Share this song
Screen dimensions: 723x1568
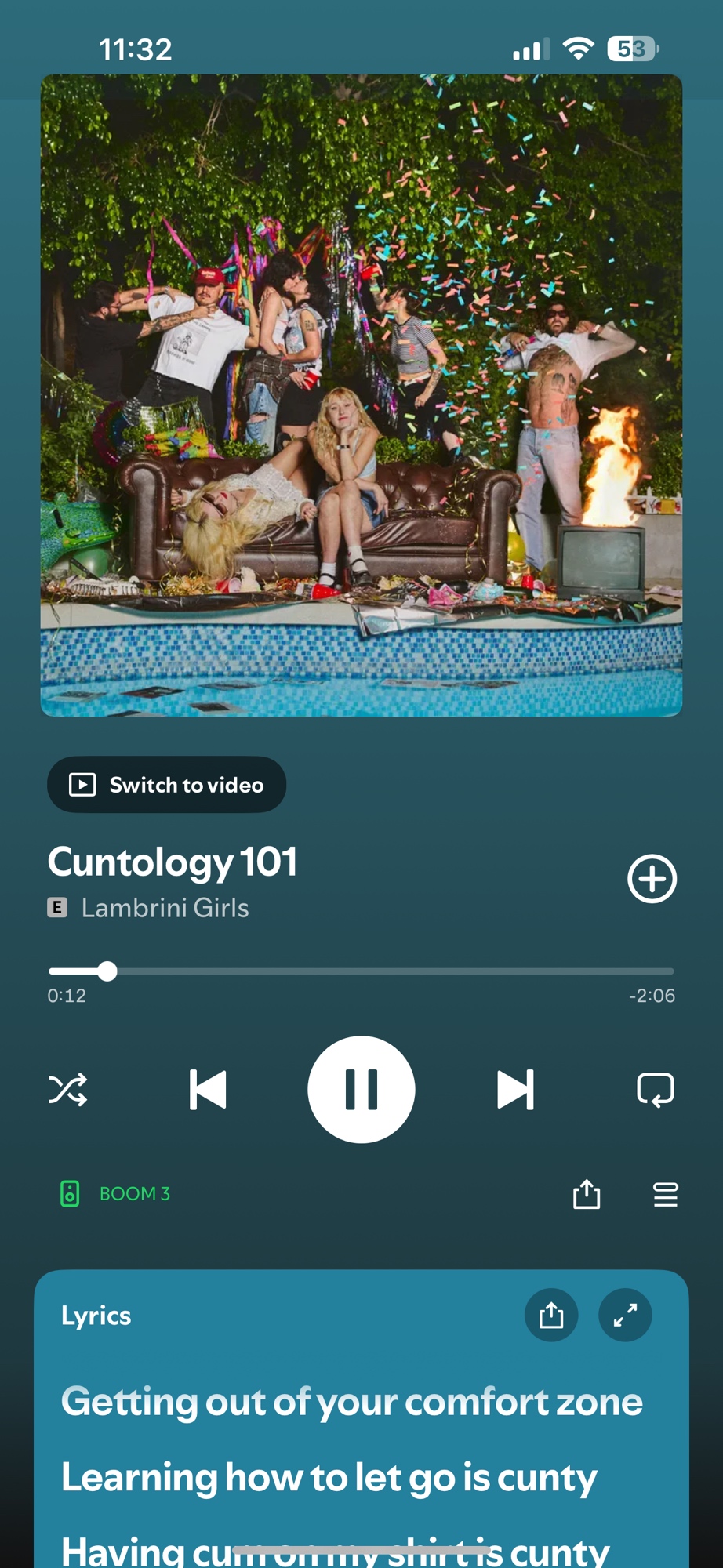(587, 1195)
